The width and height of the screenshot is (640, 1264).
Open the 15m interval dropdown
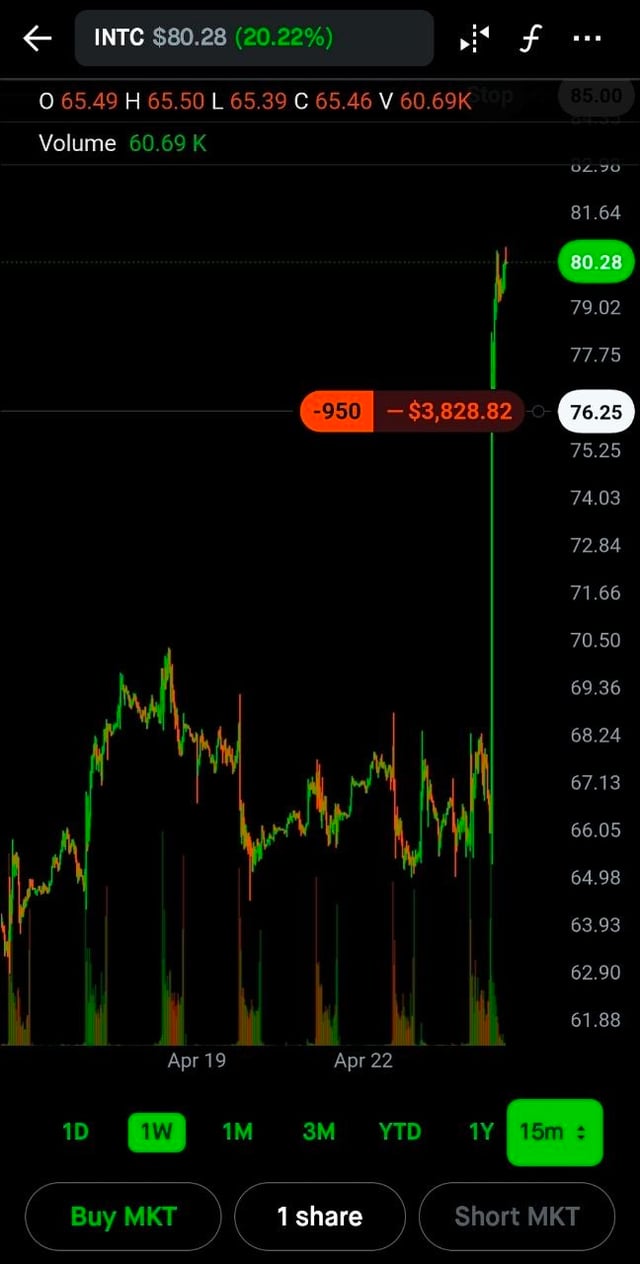[x=554, y=1132]
